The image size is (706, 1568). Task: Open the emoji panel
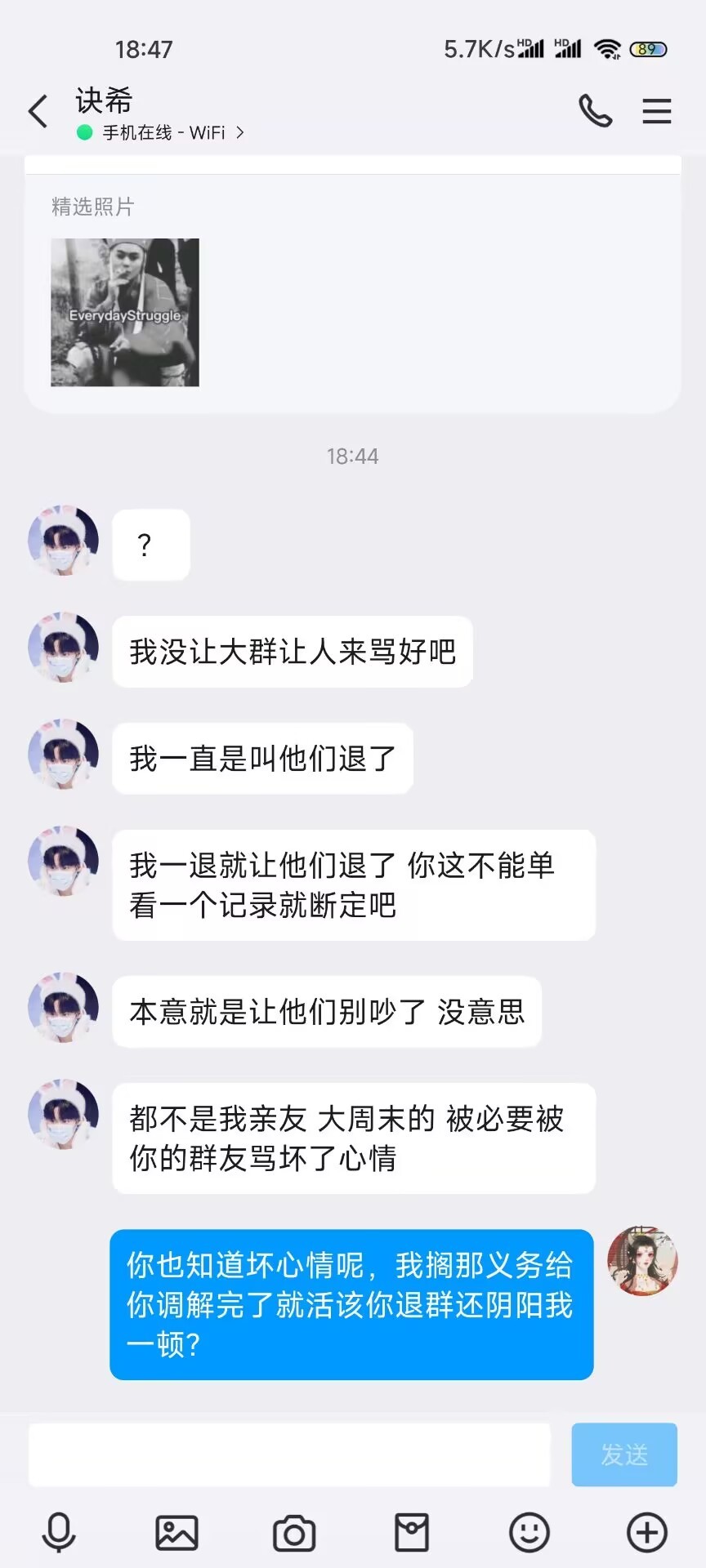529,1532
